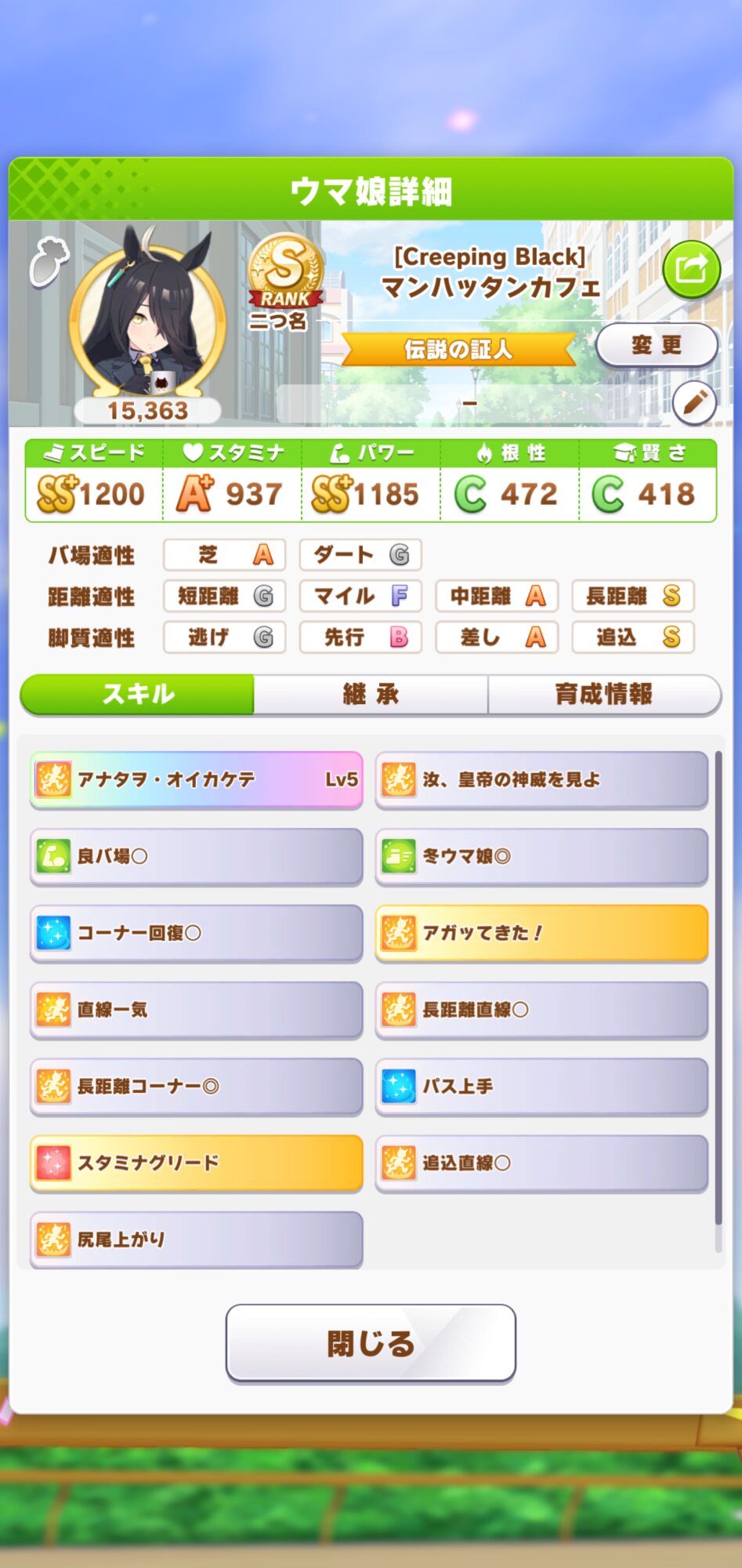Switch to the 継承 tab
This screenshot has width=742, height=1568.
point(371,694)
